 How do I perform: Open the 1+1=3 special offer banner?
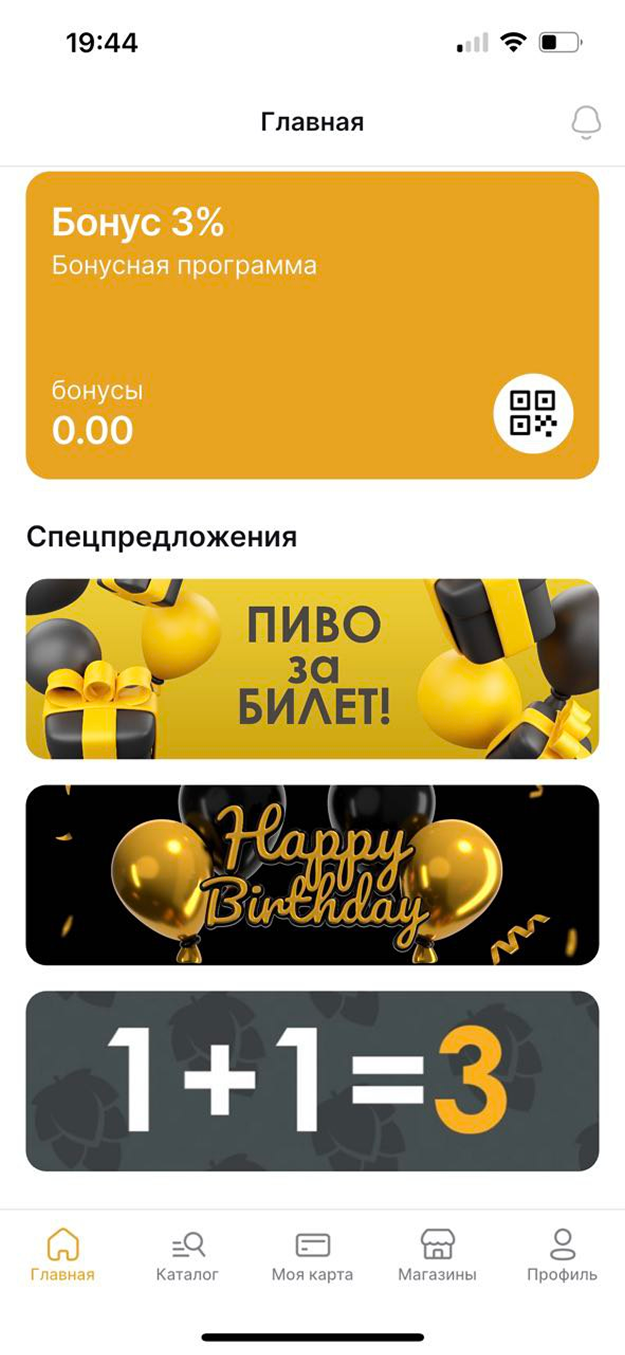click(x=312, y=1081)
